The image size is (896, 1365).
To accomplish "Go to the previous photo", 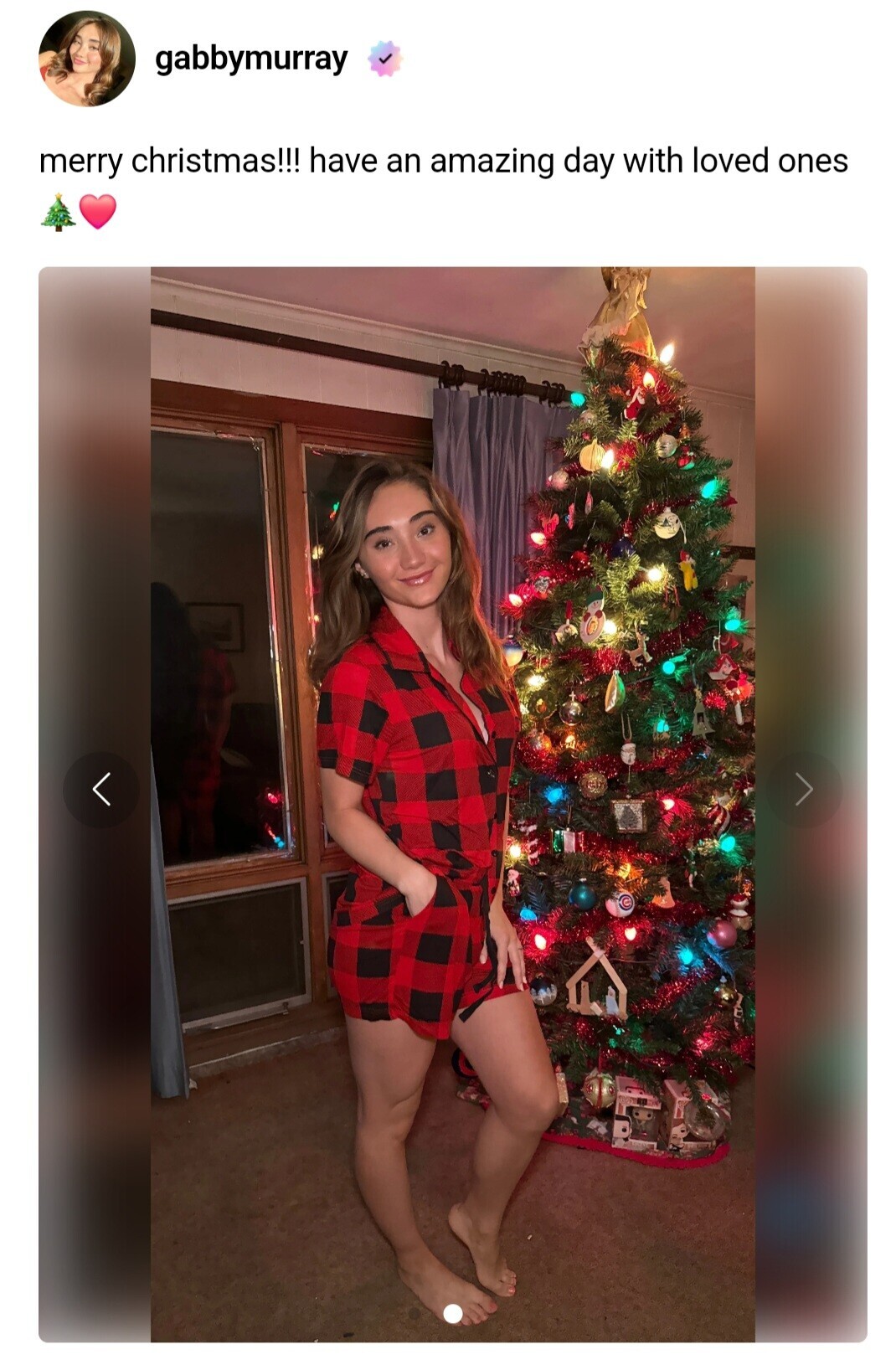I will 101,789.
